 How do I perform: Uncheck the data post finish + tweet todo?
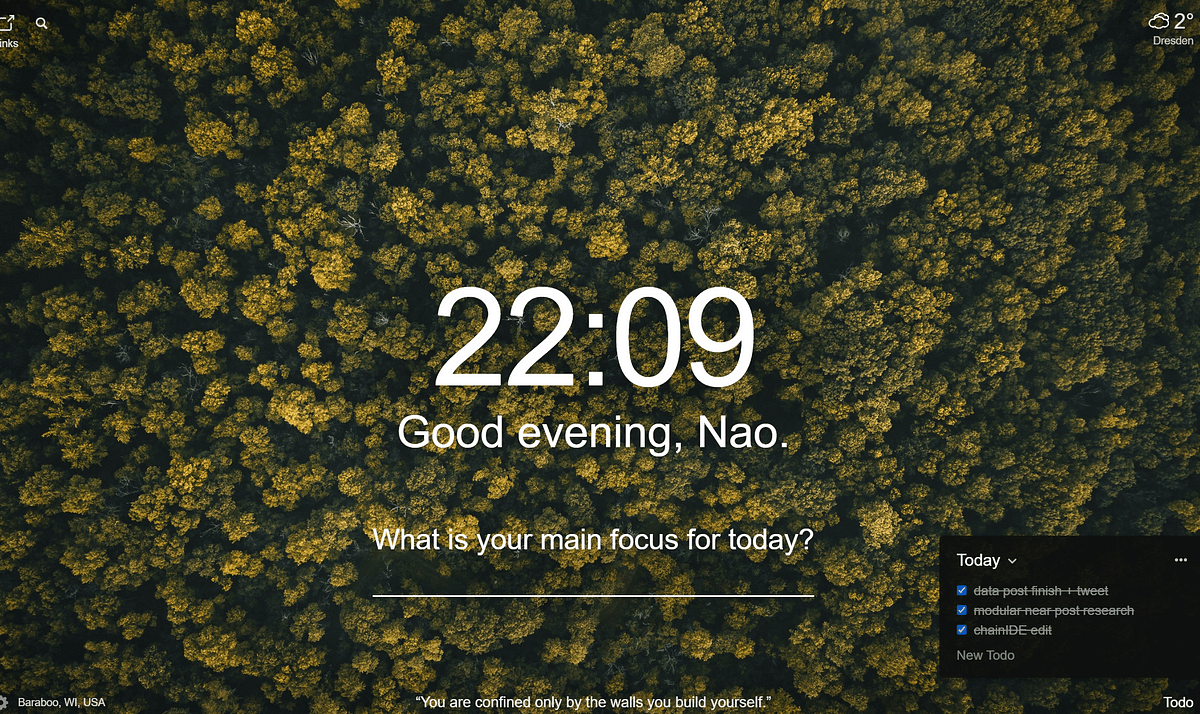(962, 591)
